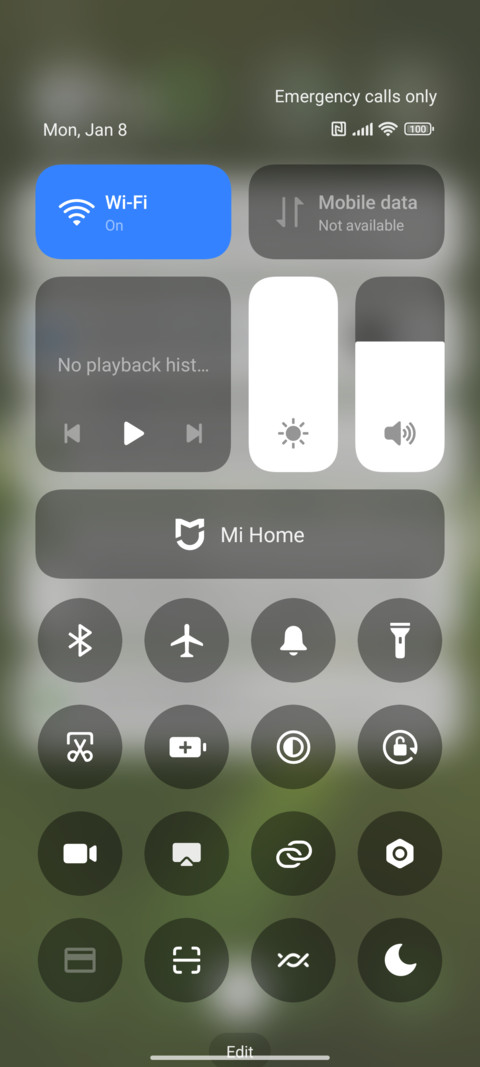Enable dark mode moon toggle
The image size is (480, 1067).
[x=400, y=960]
